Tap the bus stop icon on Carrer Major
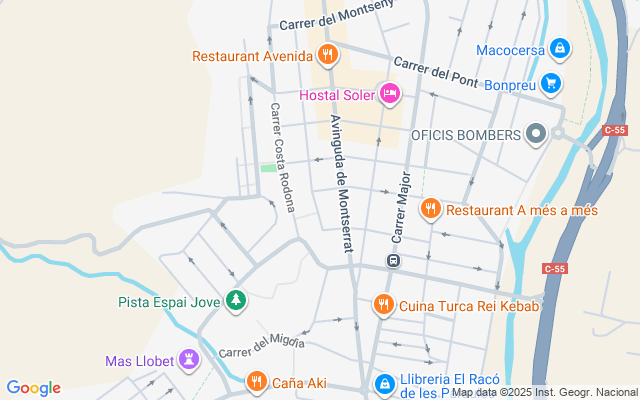Viewport: 640px width, 400px height. pyautogui.click(x=394, y=261)
